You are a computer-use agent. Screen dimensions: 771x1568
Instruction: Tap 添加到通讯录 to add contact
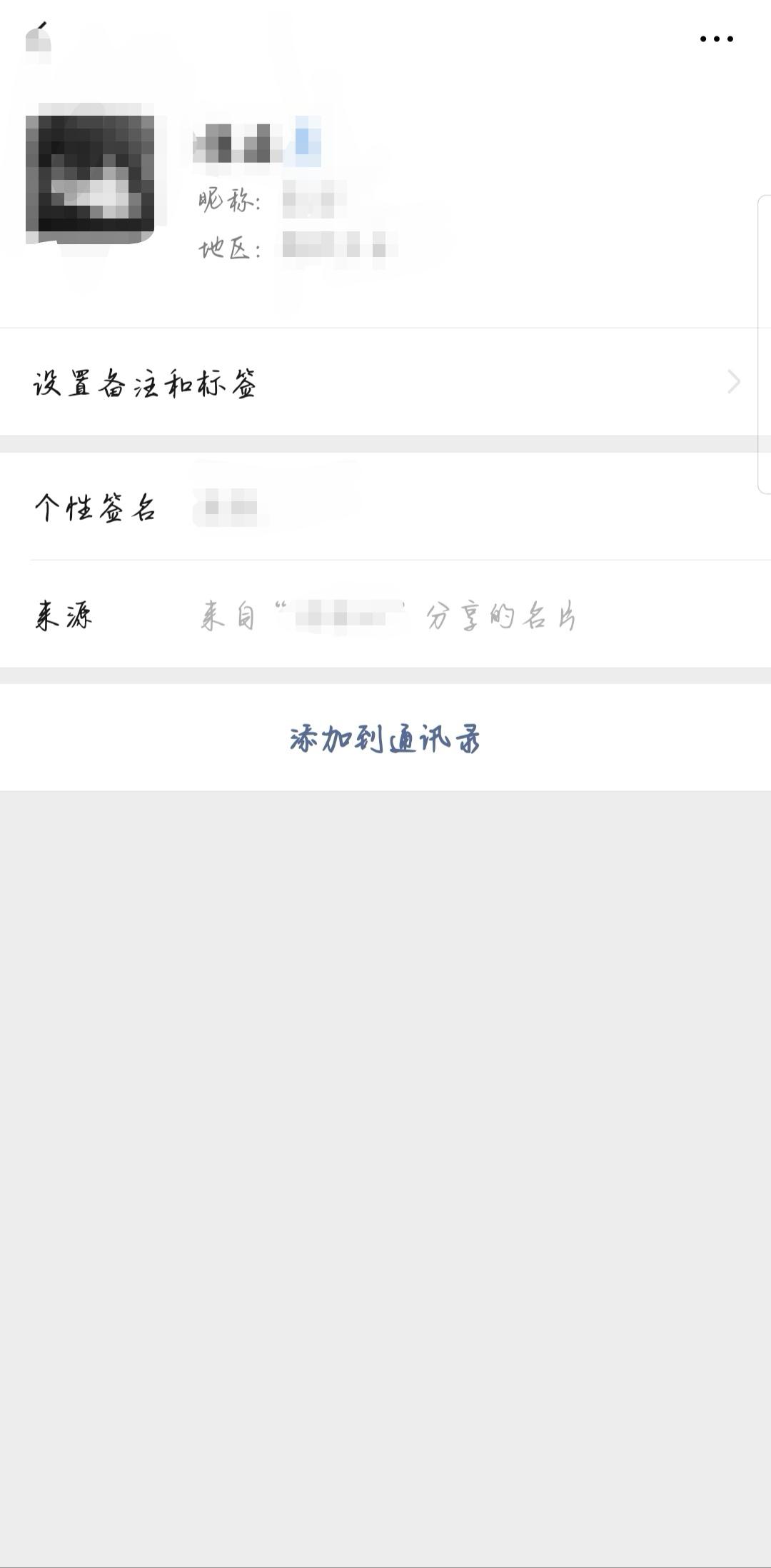pos(385,738)
